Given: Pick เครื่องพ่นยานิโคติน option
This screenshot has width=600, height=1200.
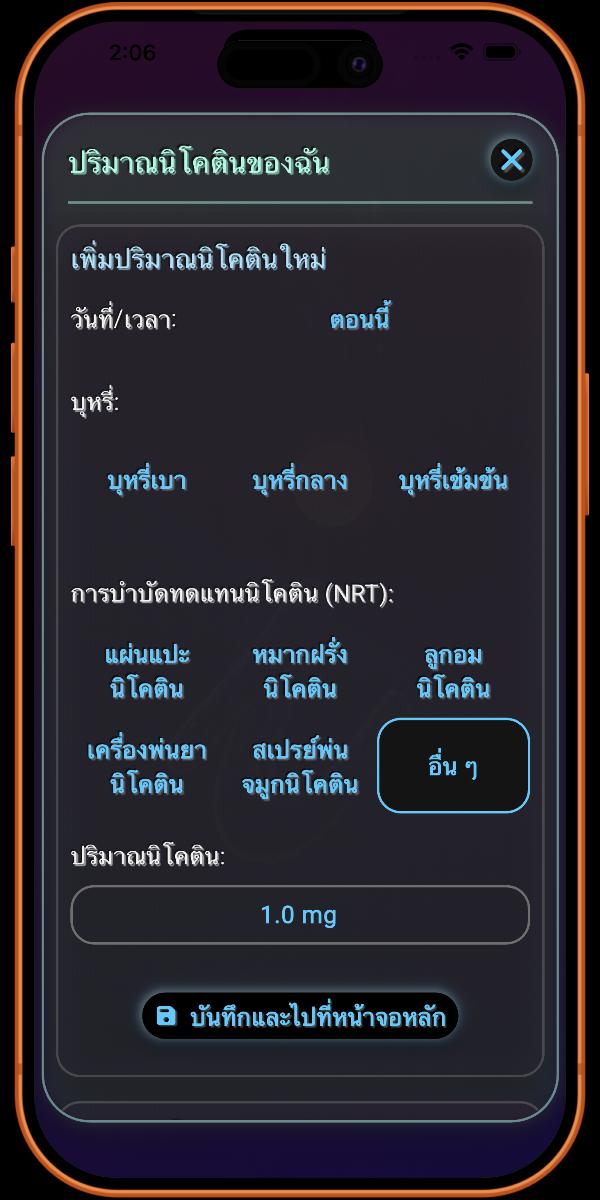Looking at the screenshot, I should [147, 767].
